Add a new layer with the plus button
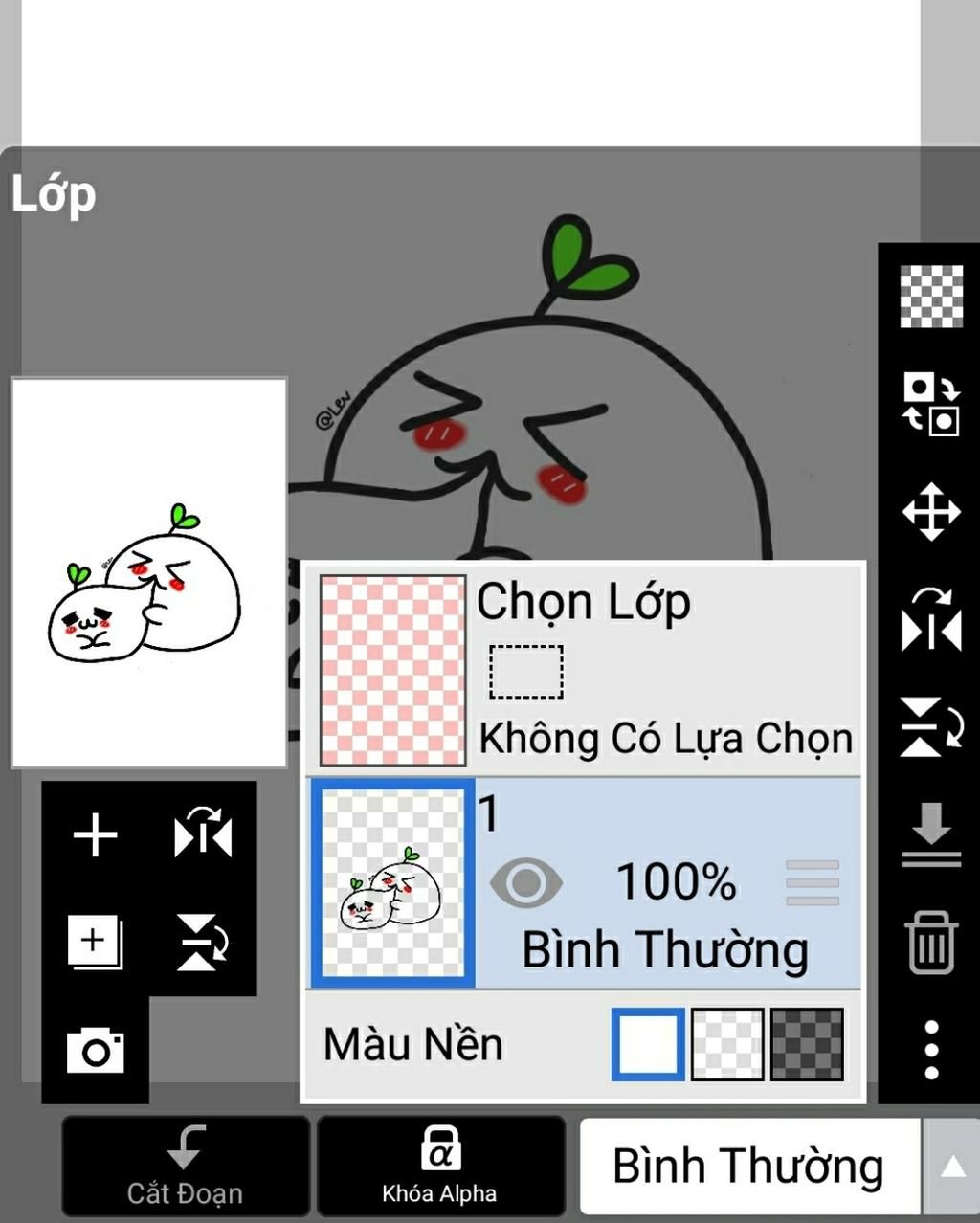The height and width of the screenshot is (1223, 980). pyautogui.click(x=95, y=835)
